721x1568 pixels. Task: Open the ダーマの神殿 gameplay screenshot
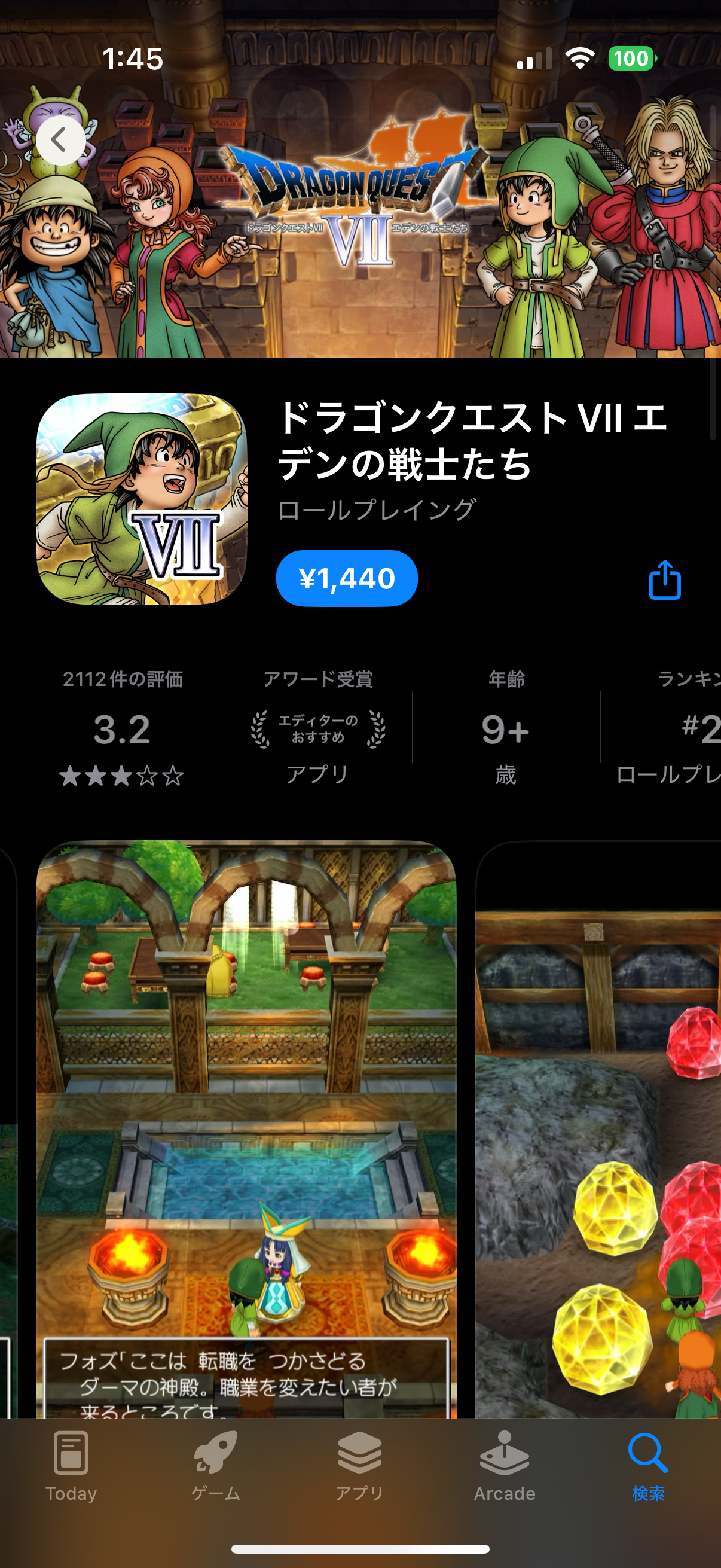coord(246,1130)
